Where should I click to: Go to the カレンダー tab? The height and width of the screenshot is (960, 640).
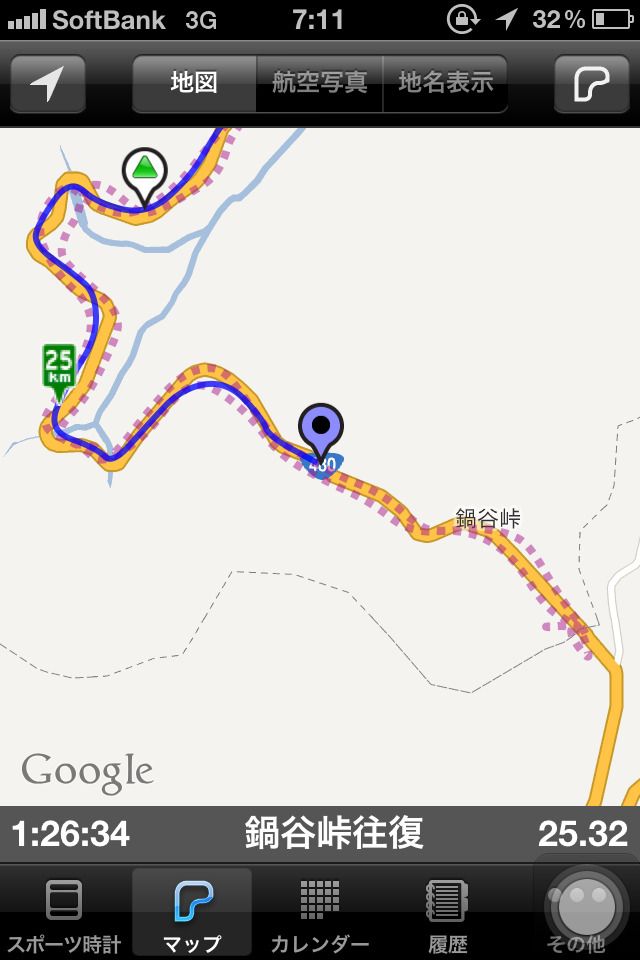320,912
